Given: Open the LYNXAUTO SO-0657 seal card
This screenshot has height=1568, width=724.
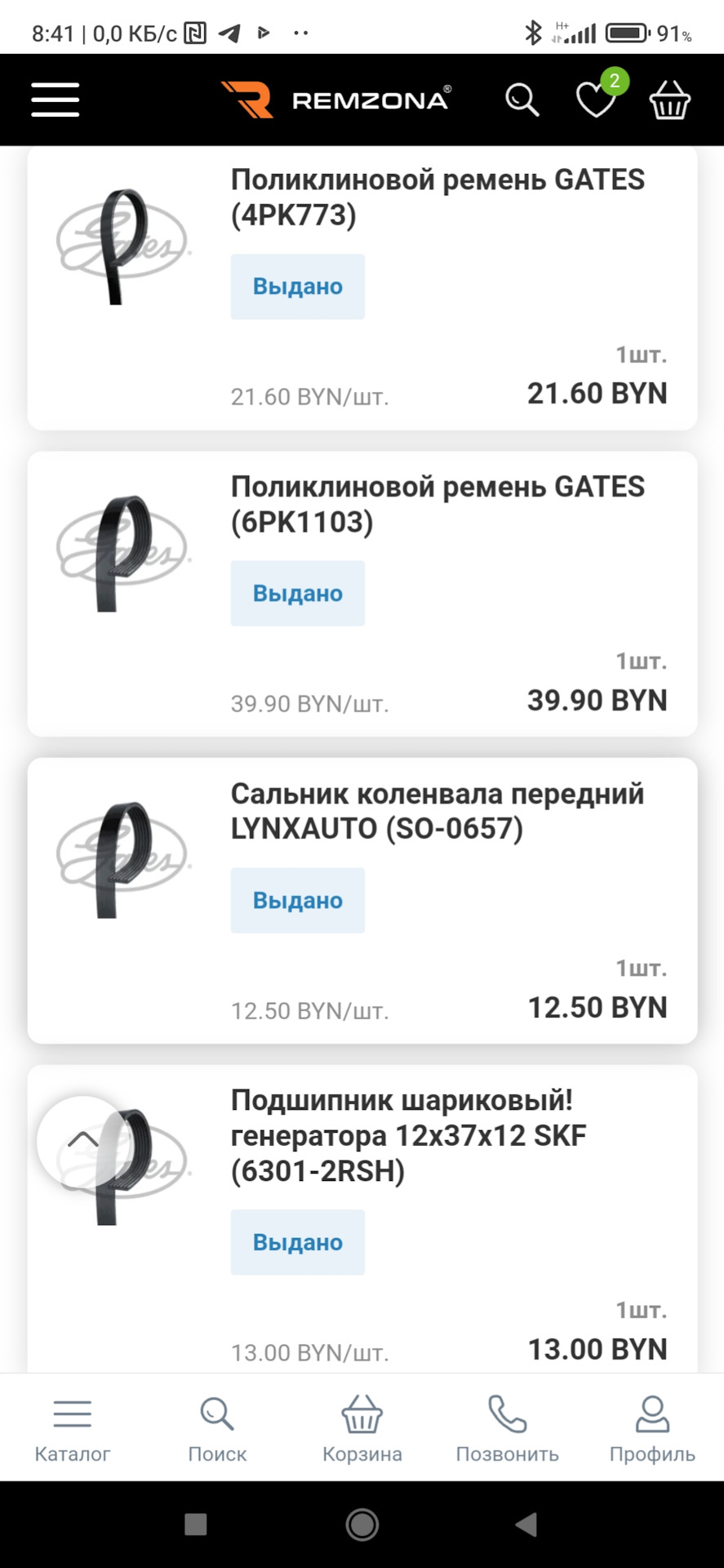Looking at the screenshot, I should click(362, 901).
